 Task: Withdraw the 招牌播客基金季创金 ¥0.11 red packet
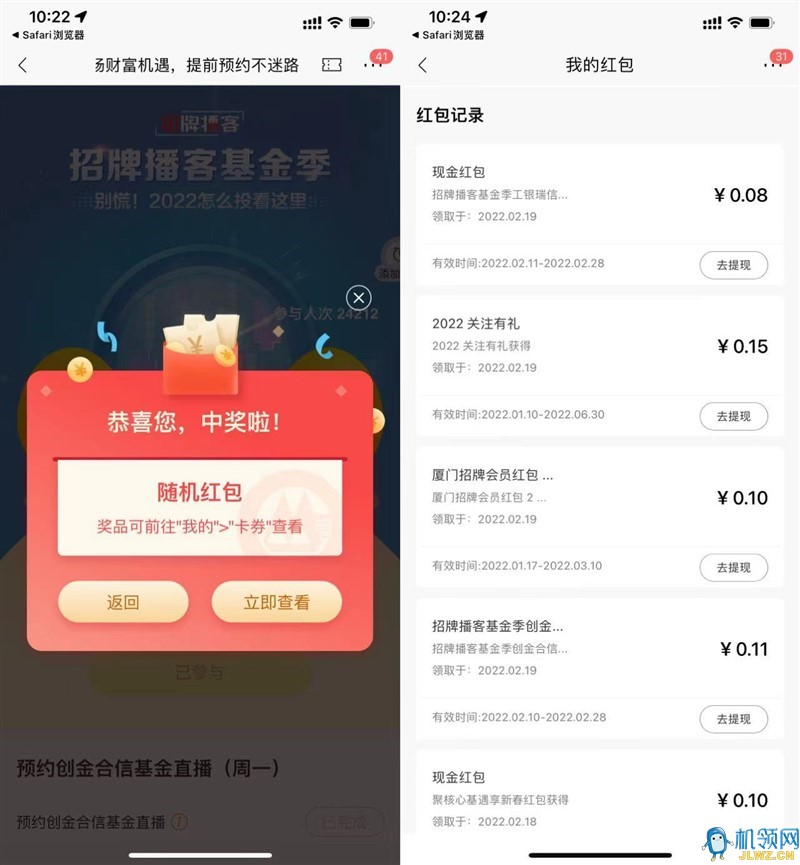tap(733, 718)
